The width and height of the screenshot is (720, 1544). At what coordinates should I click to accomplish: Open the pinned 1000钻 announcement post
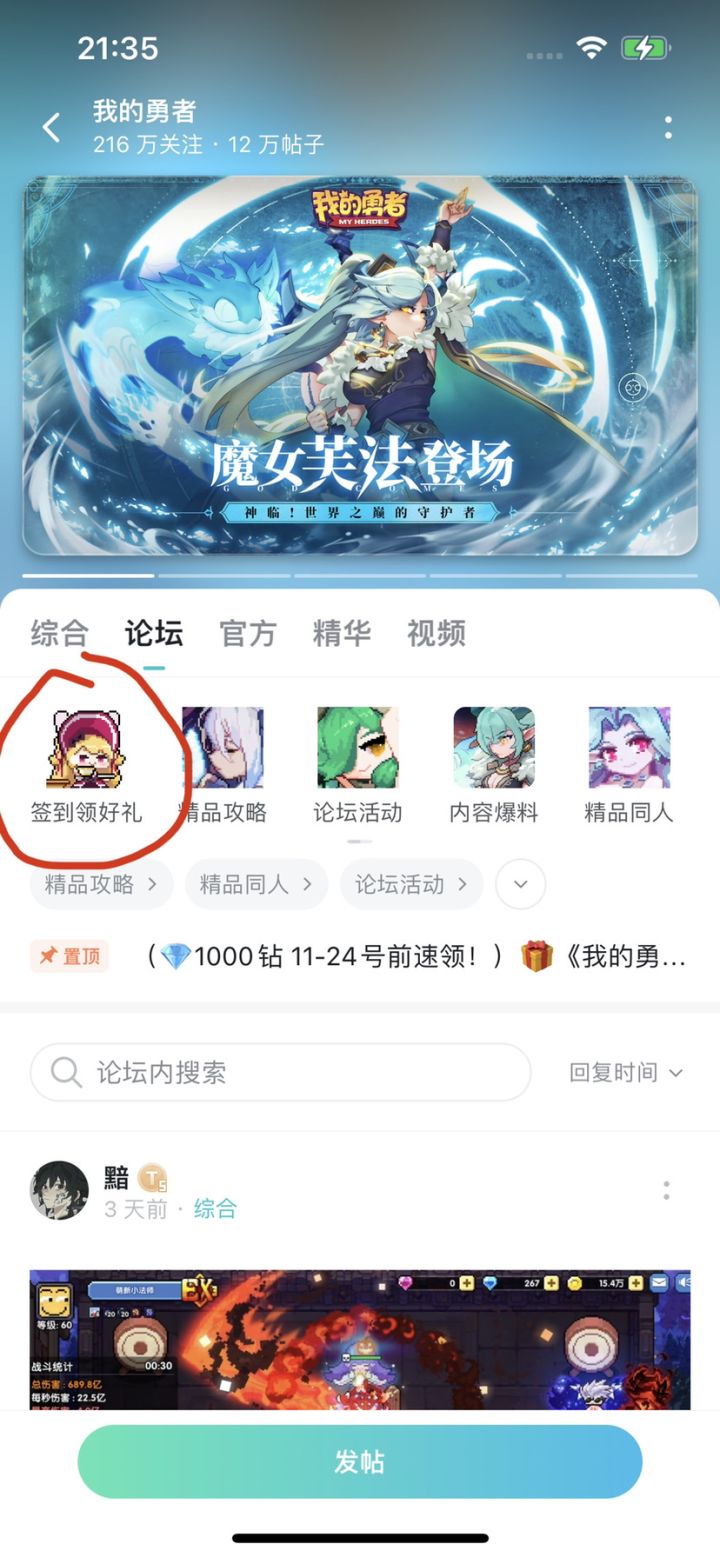coord(400,956)
